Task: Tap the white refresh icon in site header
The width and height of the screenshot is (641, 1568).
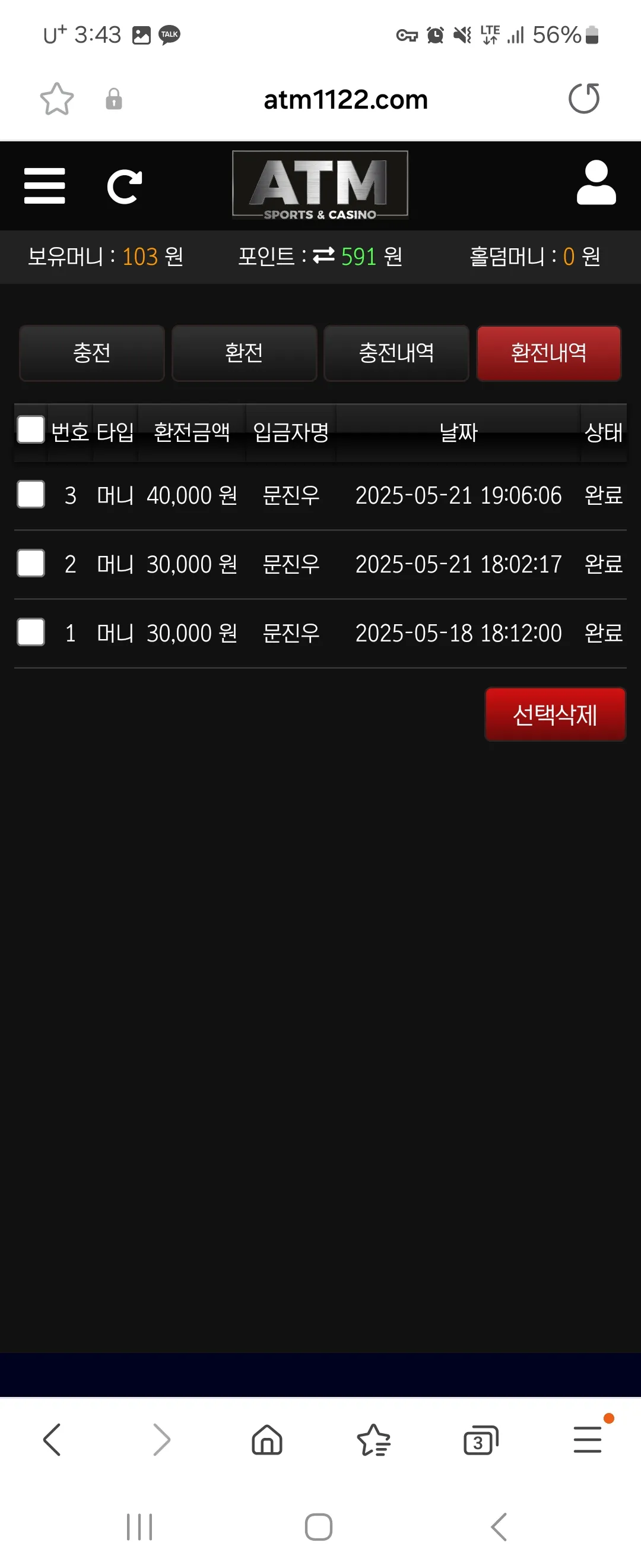Action: coord(125,186)
